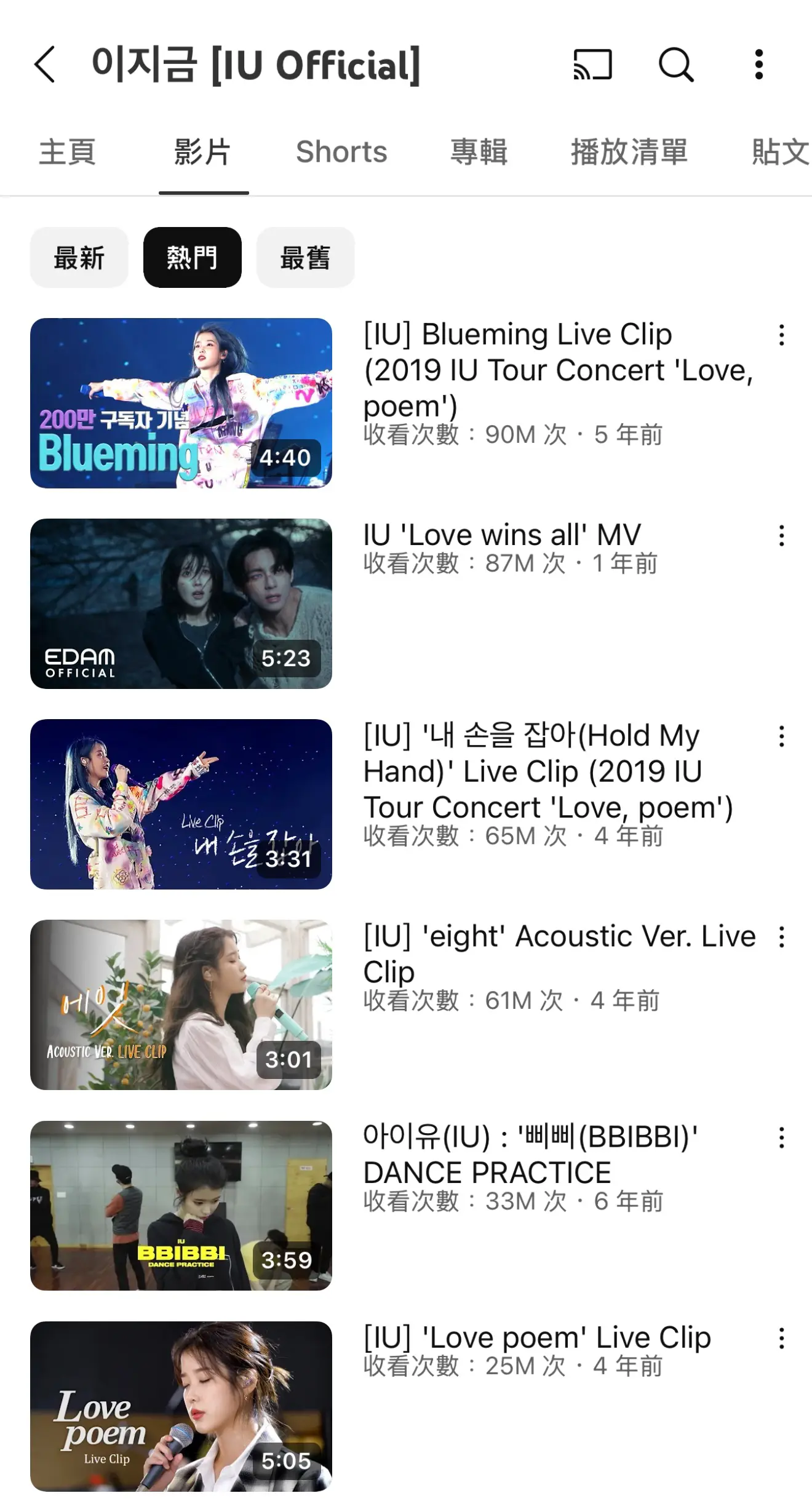Sort videos by 最新
The width and height of the screenshot is (812, 1509).
tap(79, 257)
